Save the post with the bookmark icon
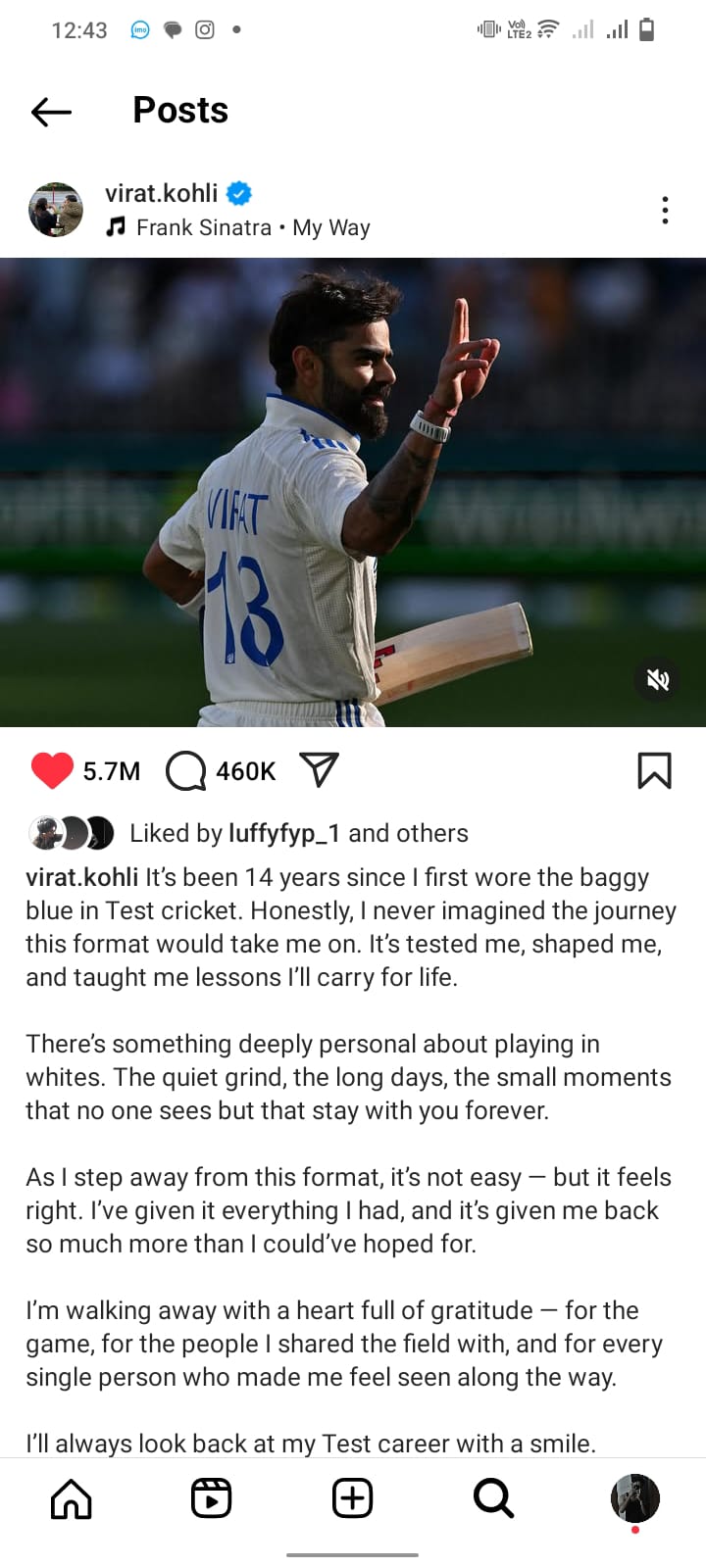This screenshot has width=706, height=1568. click(x=654, y=771)
